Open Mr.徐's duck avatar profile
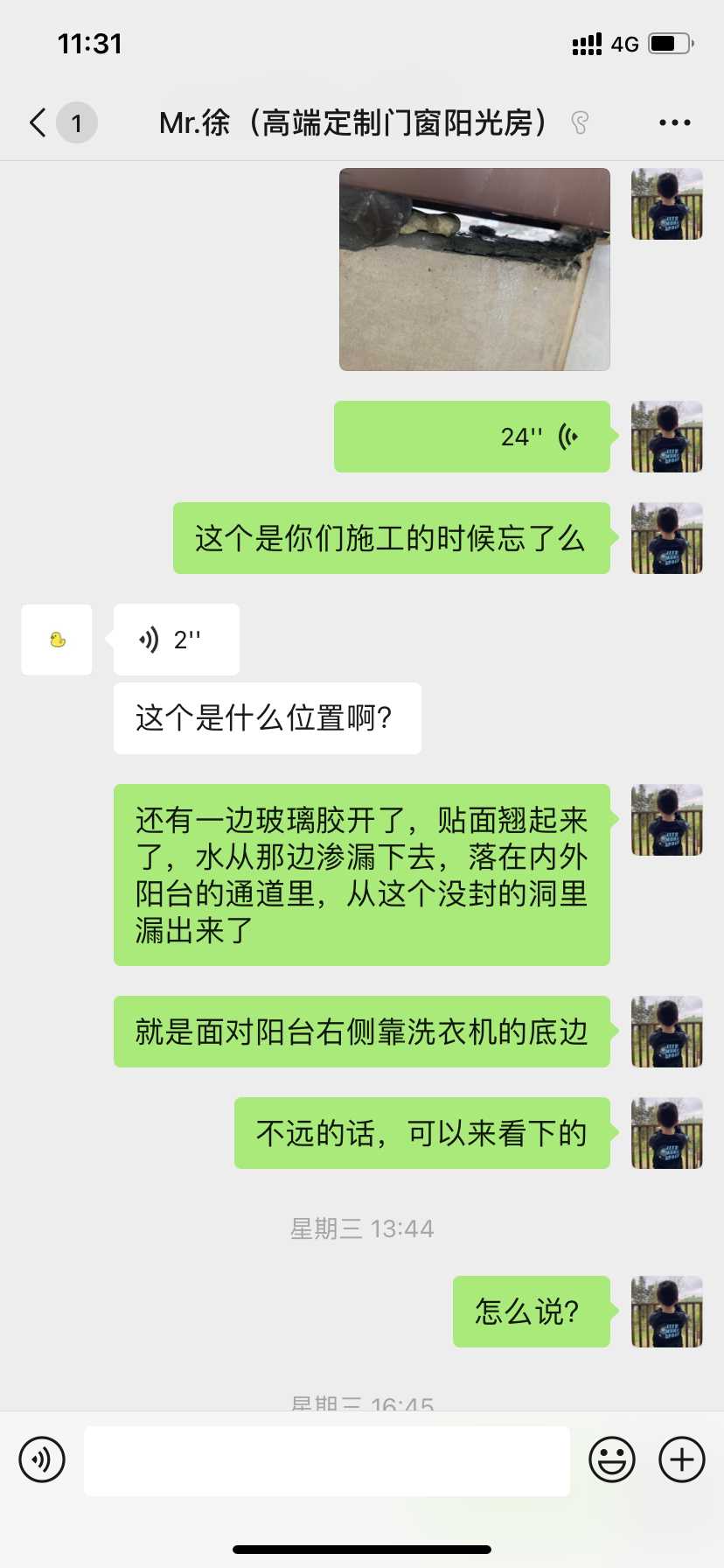 tap(57, 640)
